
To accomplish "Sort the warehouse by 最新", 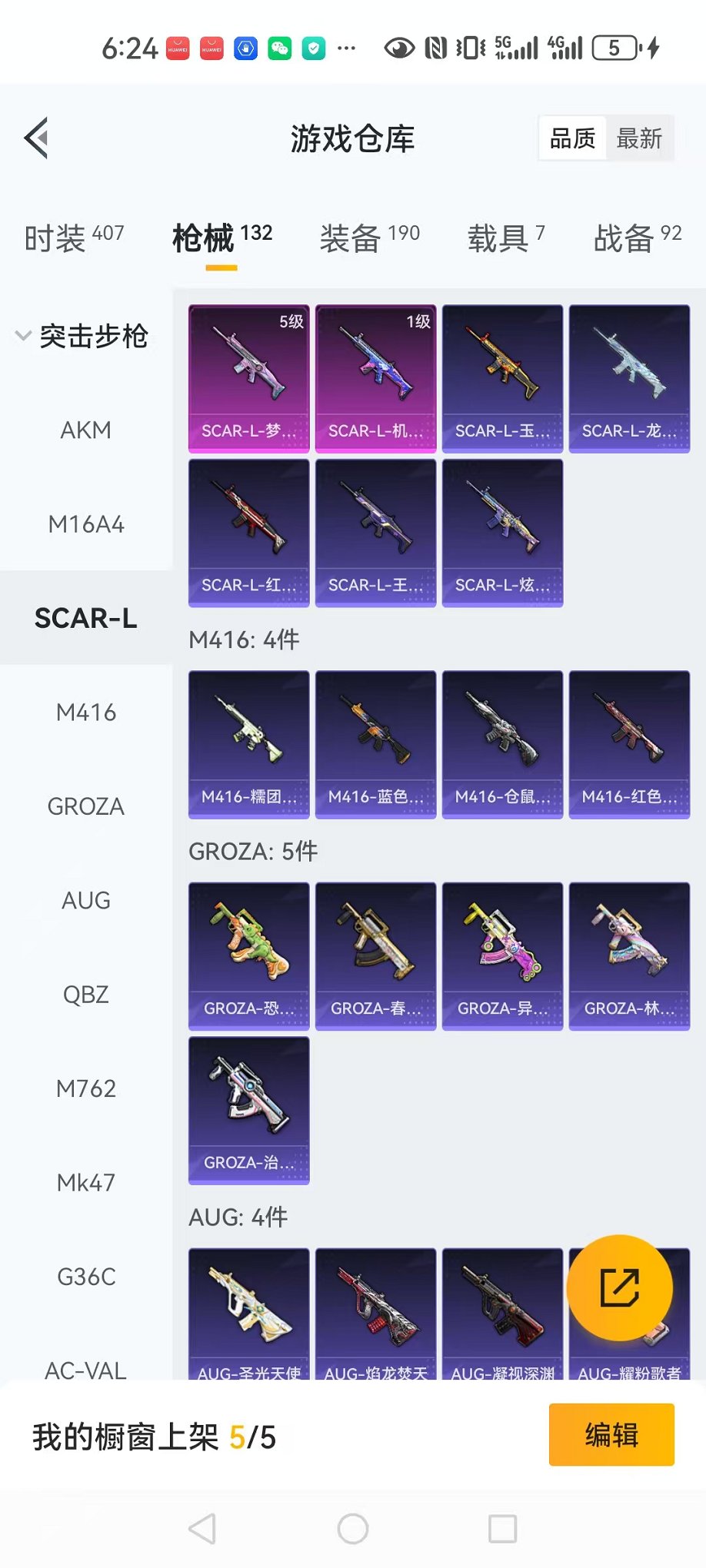I will pos(639,139).
